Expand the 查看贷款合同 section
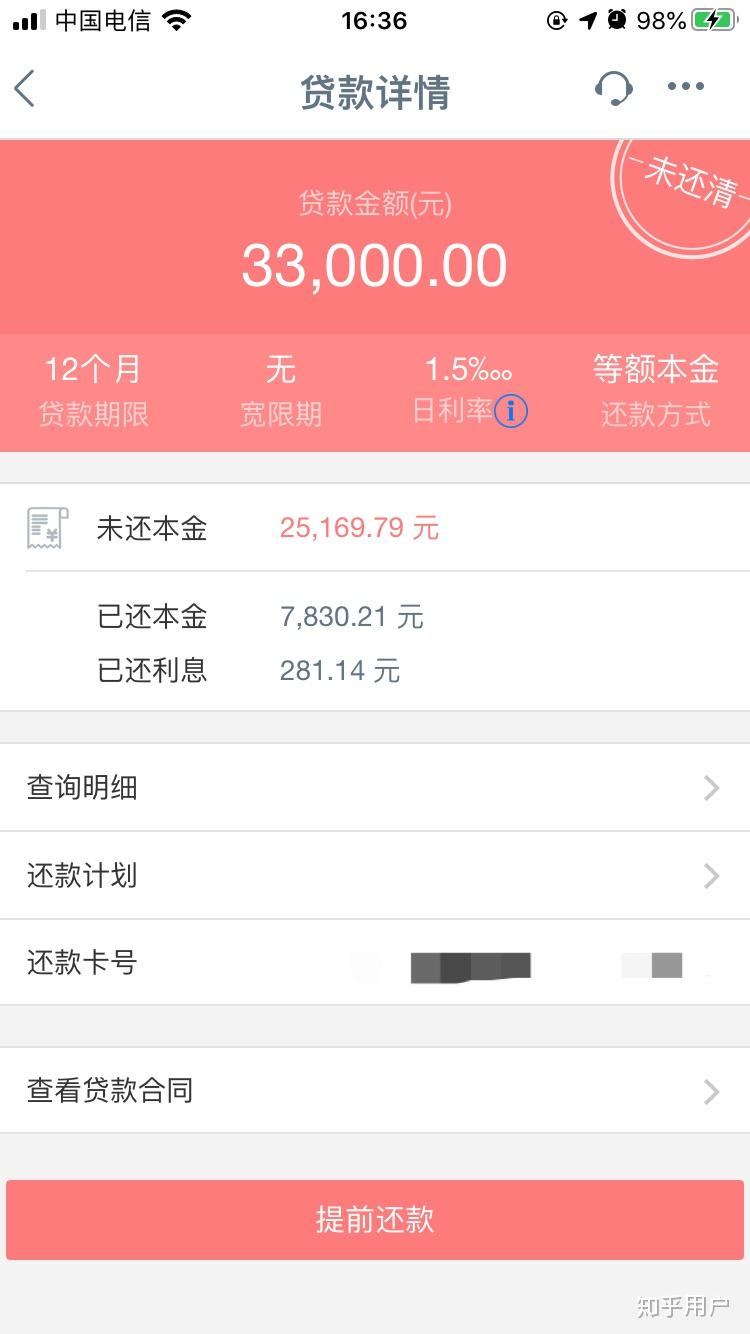The width and height of the screenshot is (750, 1334). pos(375,1091)
